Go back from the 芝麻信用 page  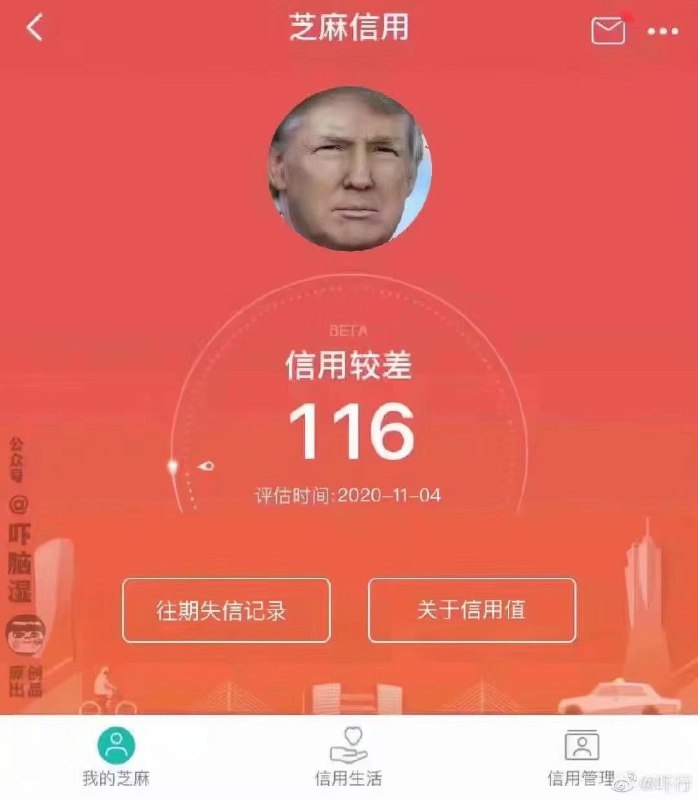coord(35,28)
